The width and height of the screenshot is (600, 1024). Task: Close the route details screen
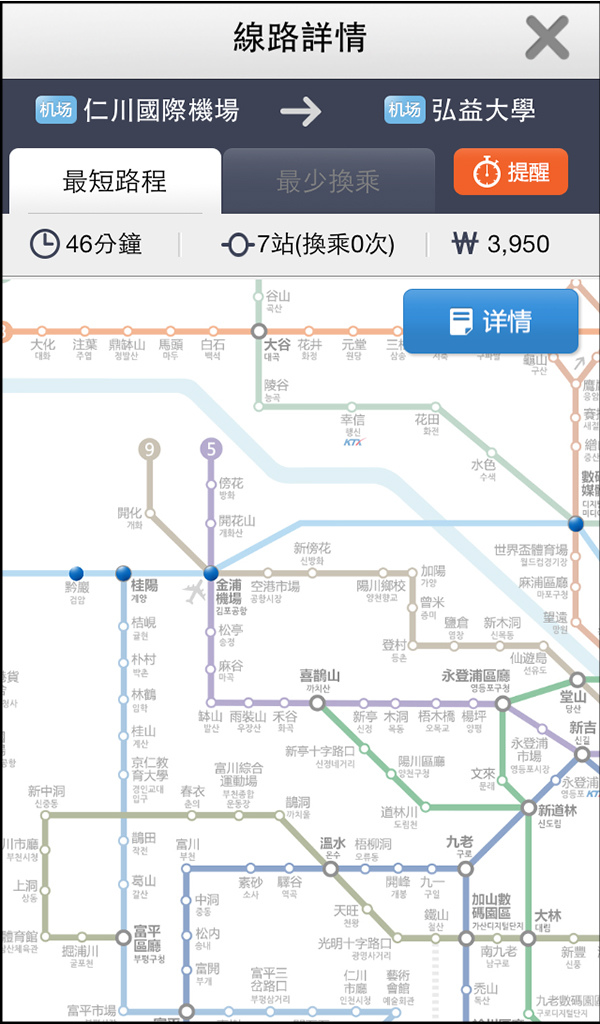[x=547, y=38]
